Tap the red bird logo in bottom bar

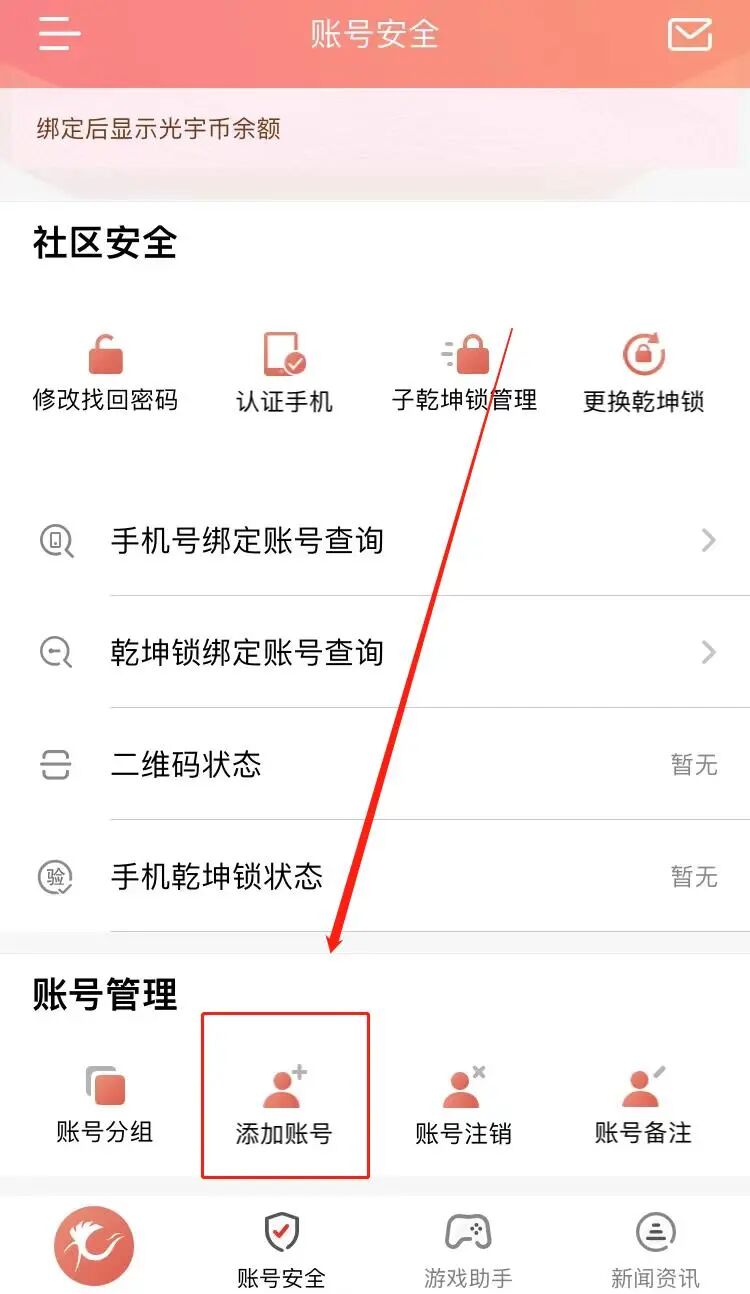(x=93, y=1243)
